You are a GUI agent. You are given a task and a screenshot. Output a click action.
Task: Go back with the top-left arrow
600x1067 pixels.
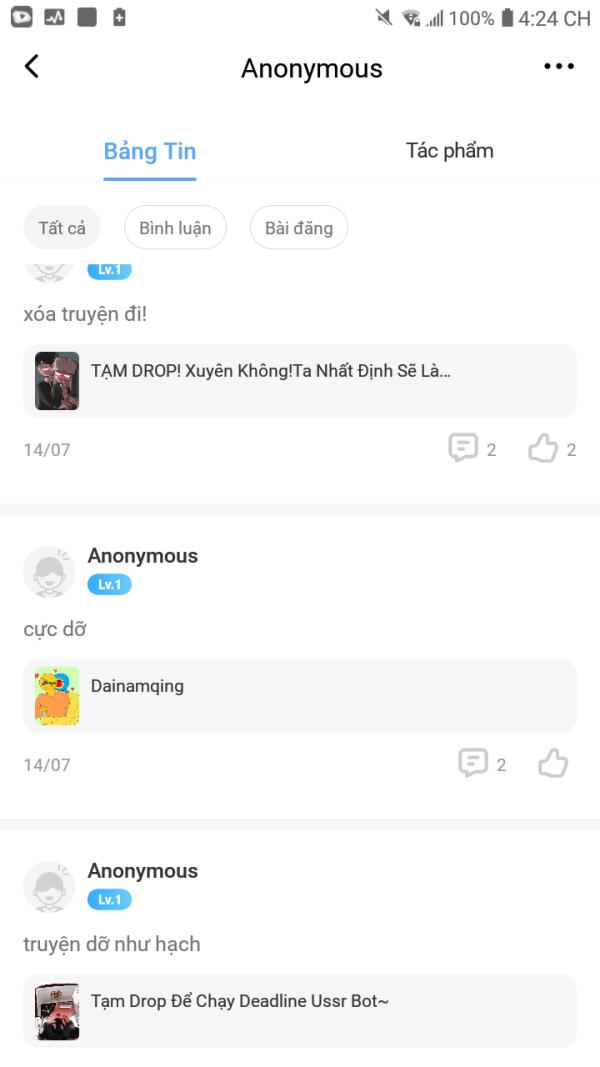(31, 67)
